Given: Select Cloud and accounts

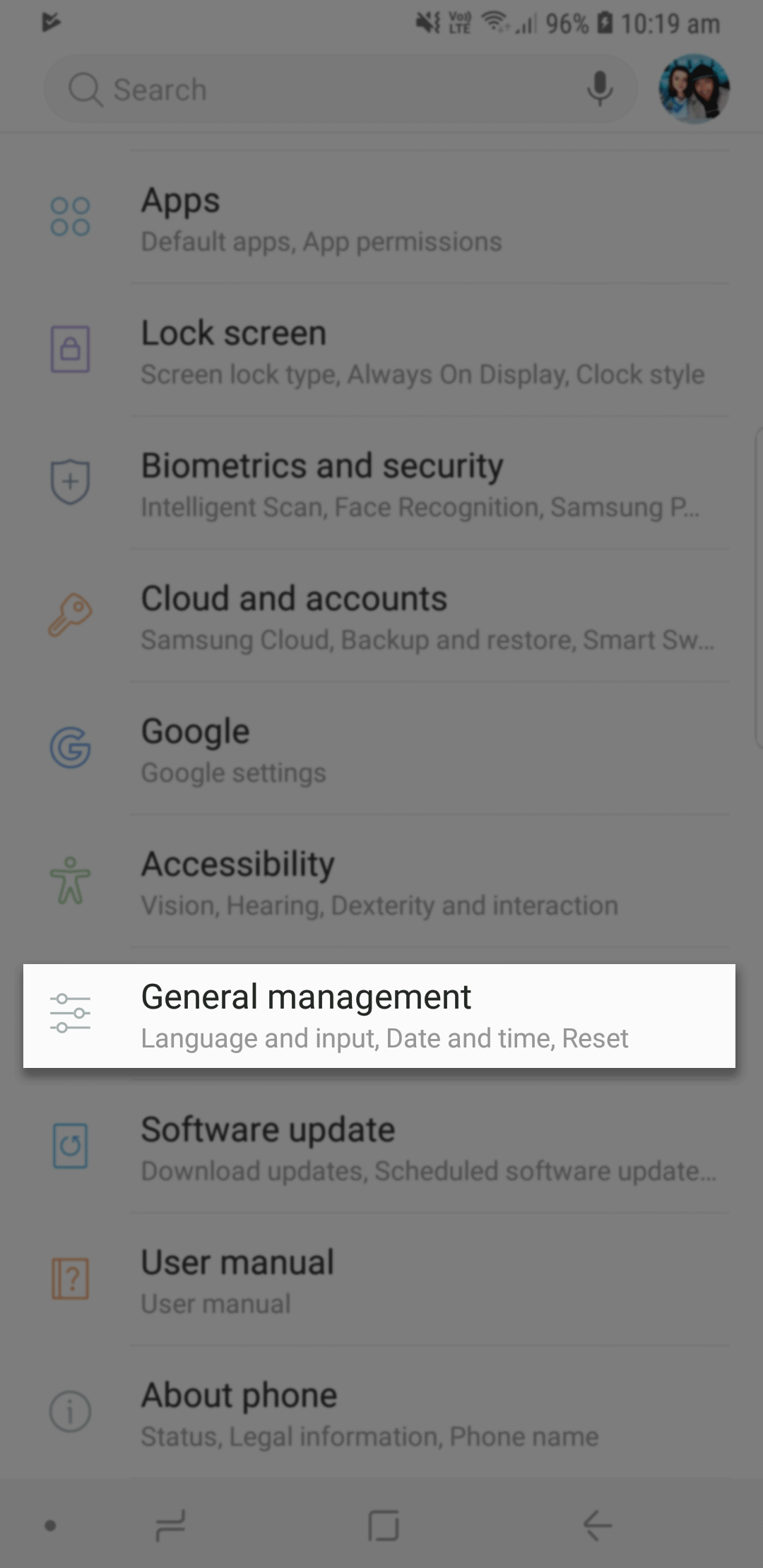Looking at the screenshot, I should pos(381,617).
